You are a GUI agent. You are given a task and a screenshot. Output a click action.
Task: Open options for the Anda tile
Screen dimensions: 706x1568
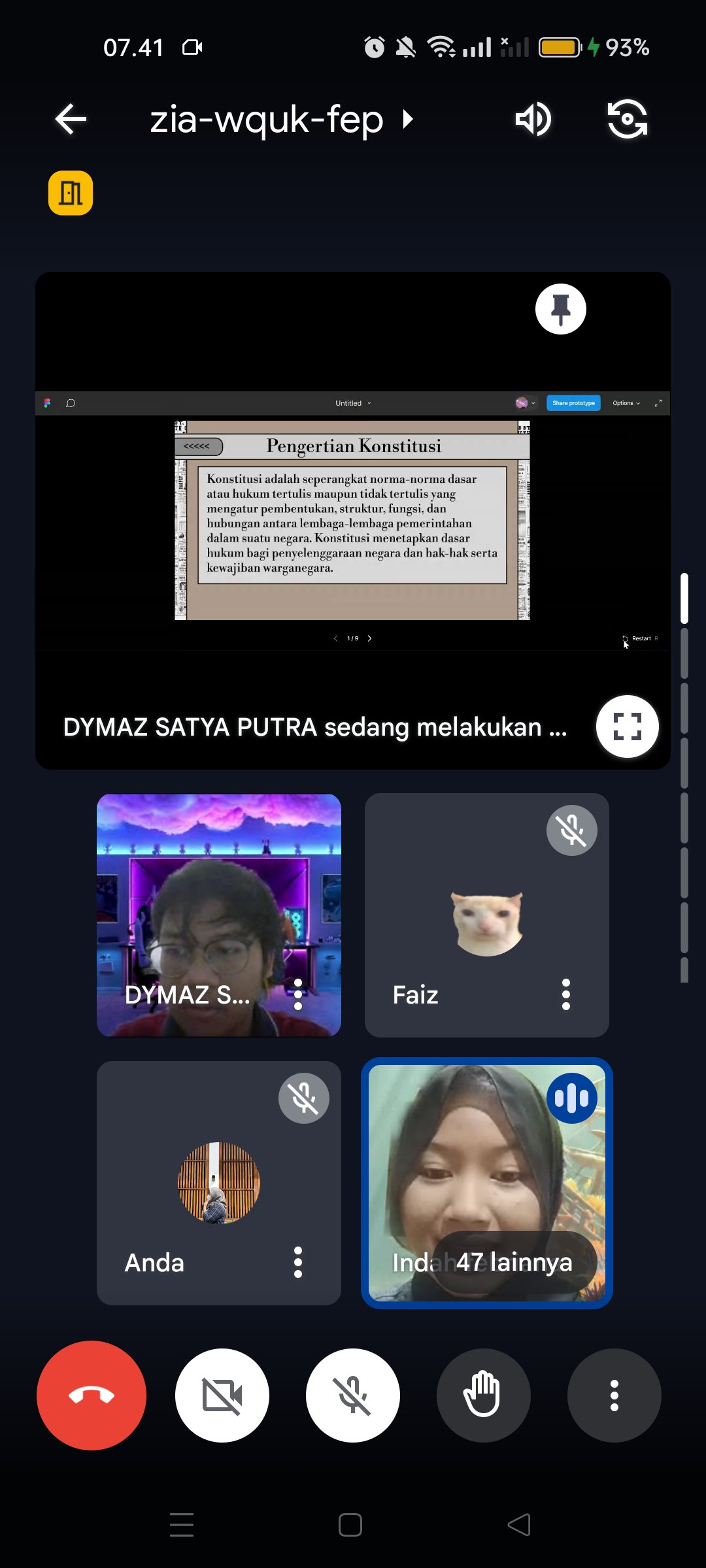click(298, 1262)
